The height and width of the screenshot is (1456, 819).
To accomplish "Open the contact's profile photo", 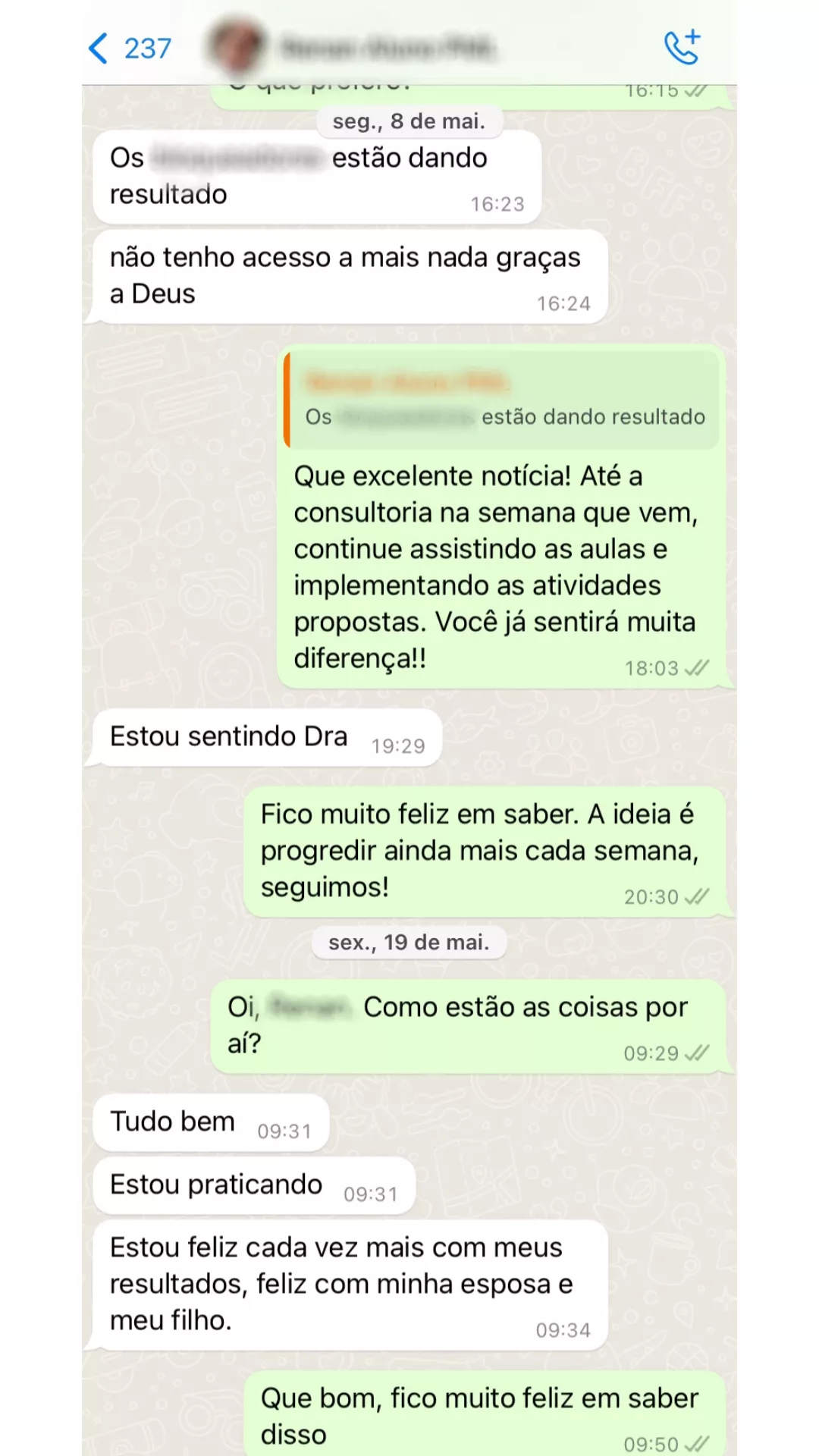I will click(x=237, y=47).
